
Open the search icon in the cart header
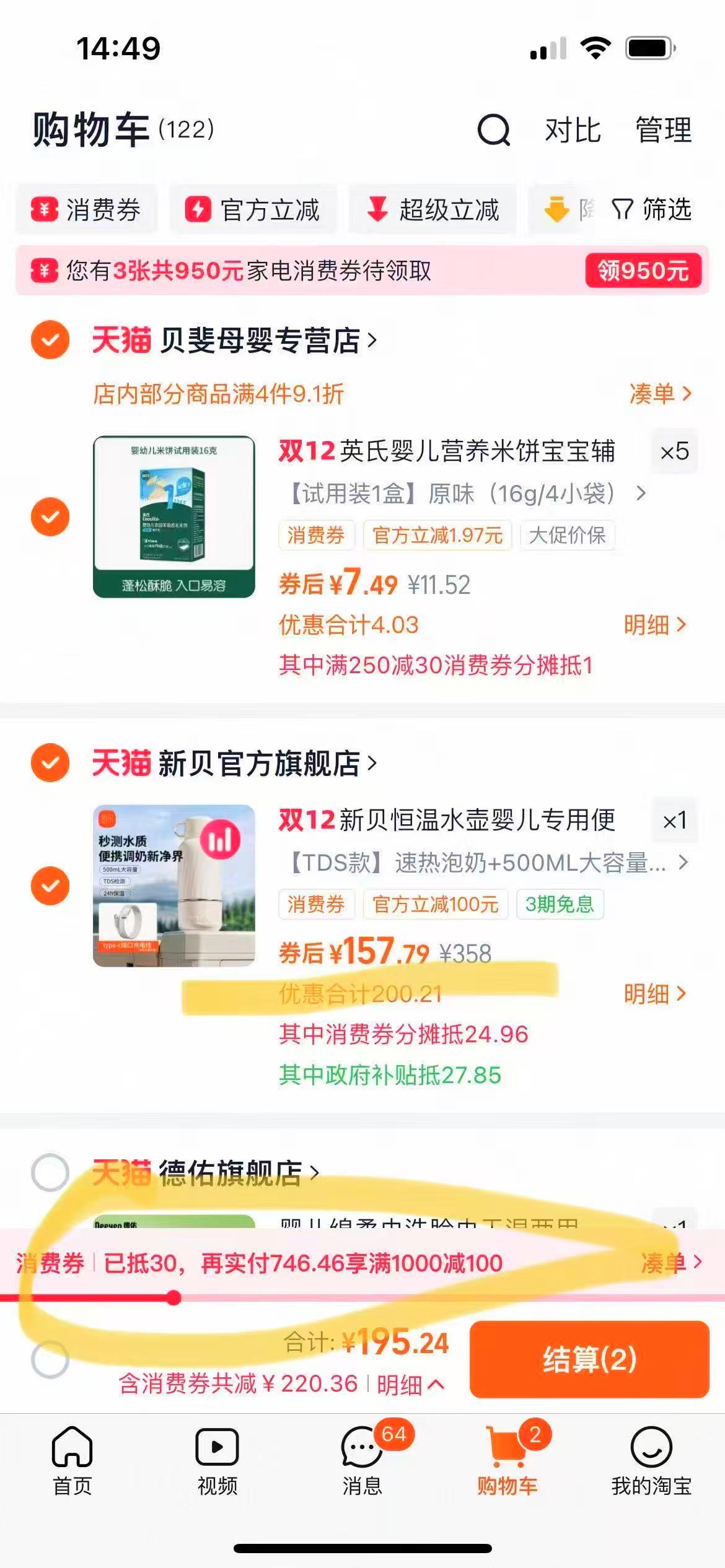coord(493,131)
